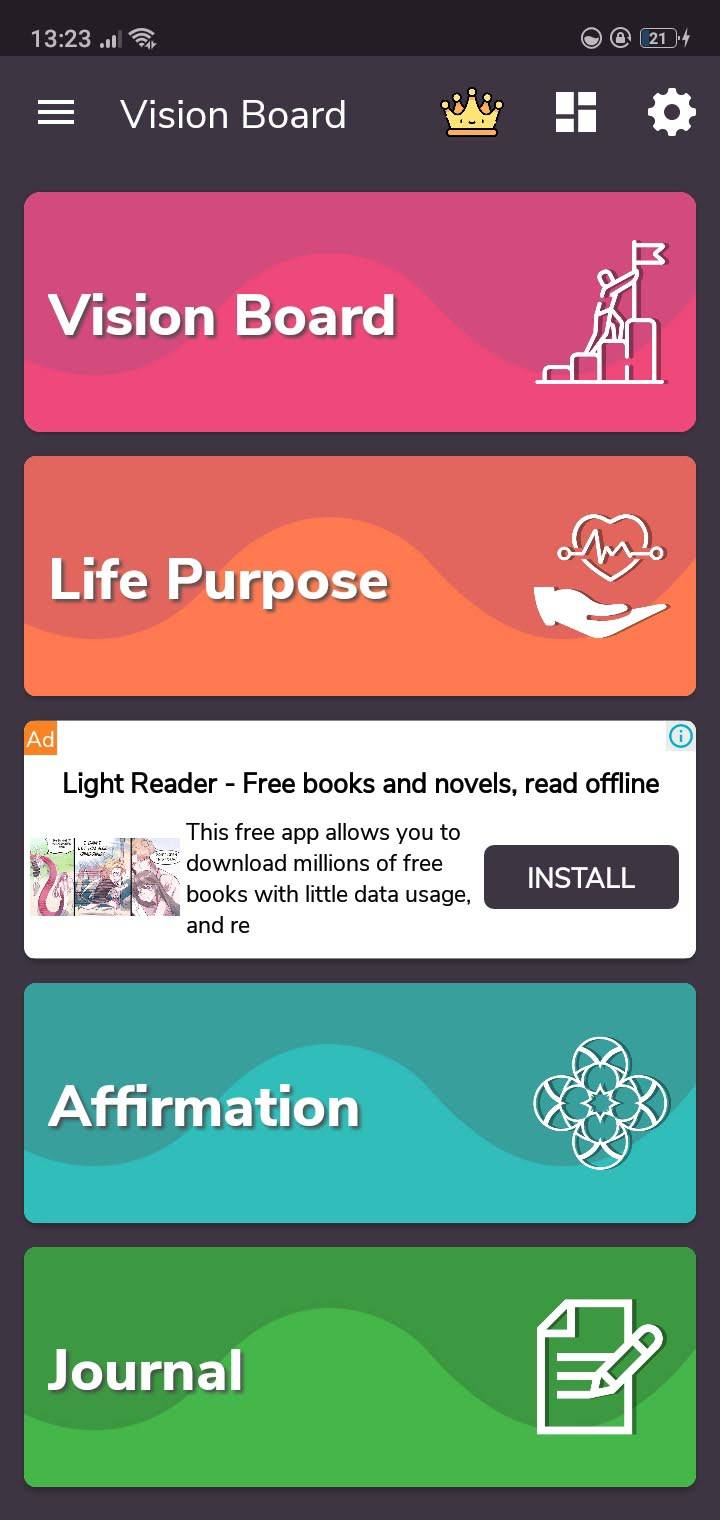Image resolution: width=720 pixels, height=1520 pixels.
Task: Select the Life Purpose card
Action: [360, 576]
